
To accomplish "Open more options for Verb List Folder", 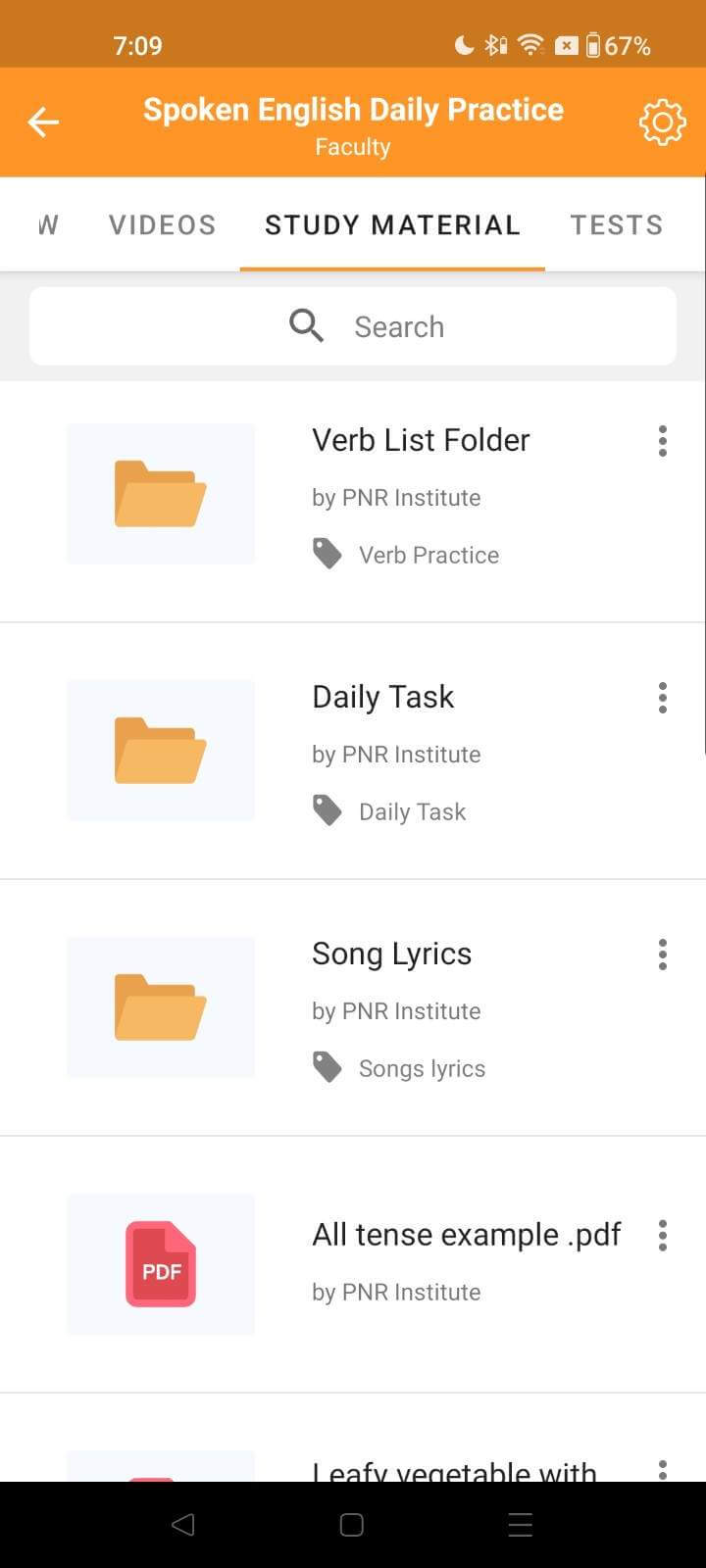I will pyautogui.click(x=663, y=441).
